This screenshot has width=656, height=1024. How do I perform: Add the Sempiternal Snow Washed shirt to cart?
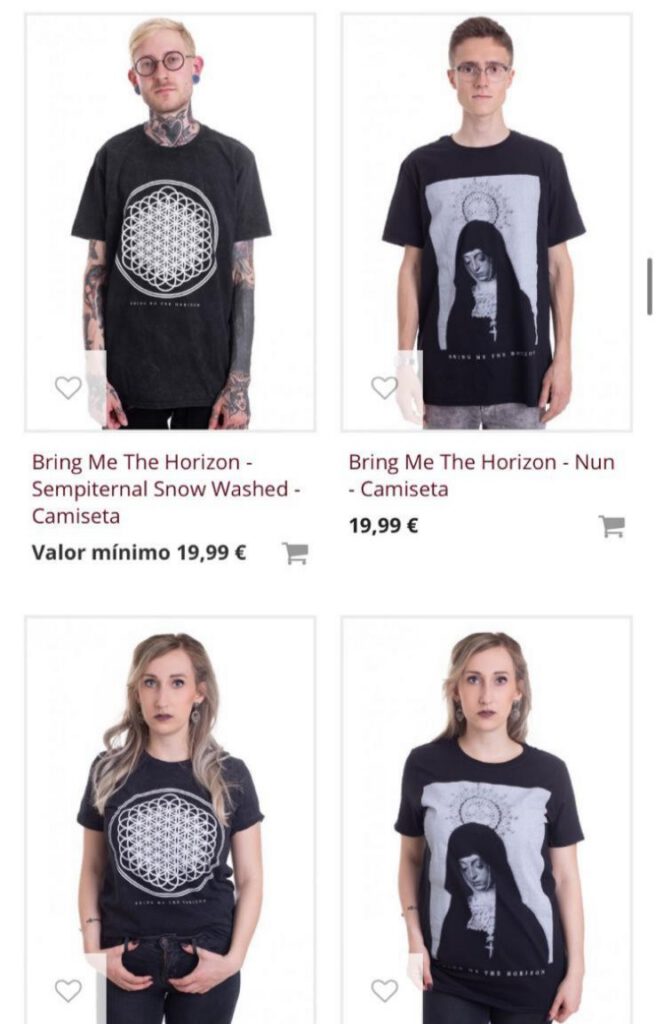(295, 553)
